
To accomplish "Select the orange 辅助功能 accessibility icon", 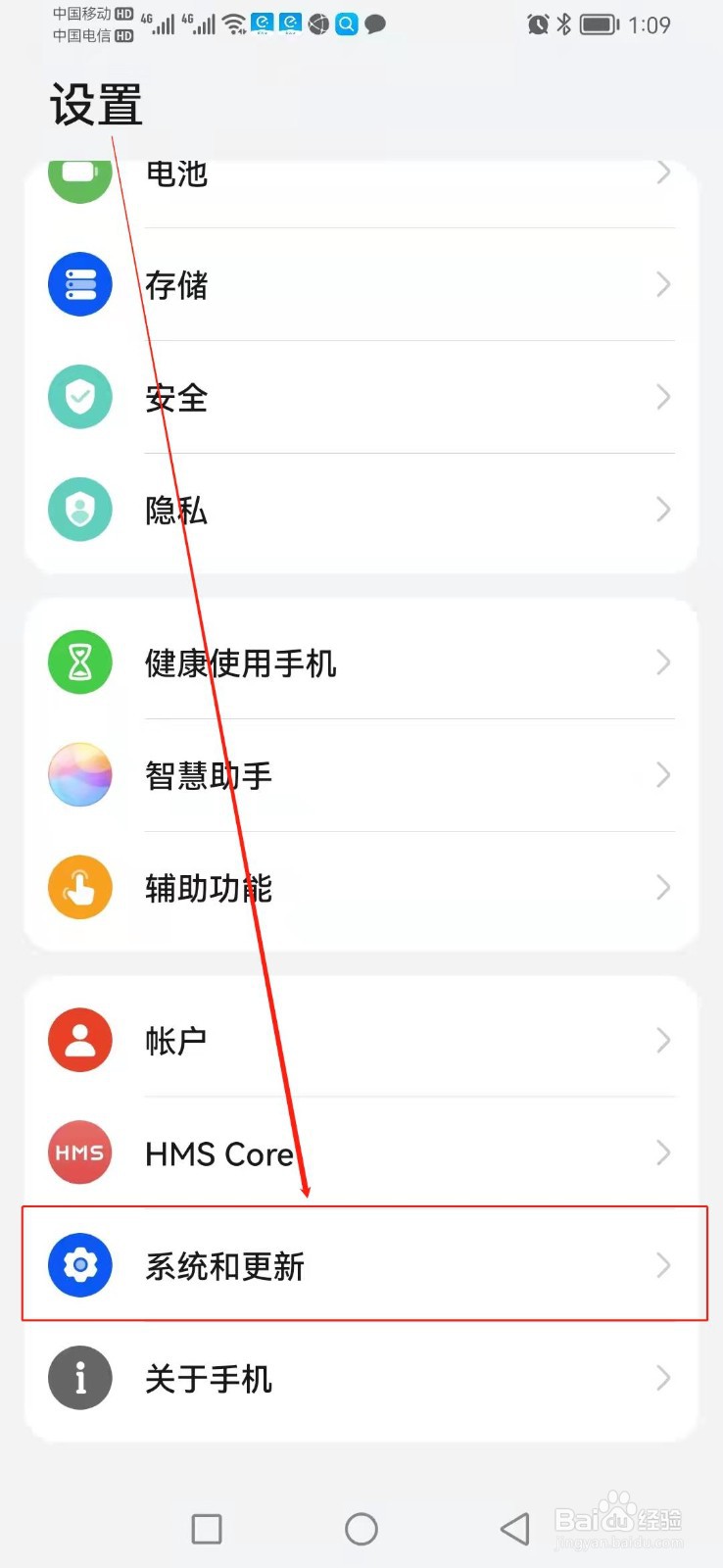I will (x=79, y=888).
